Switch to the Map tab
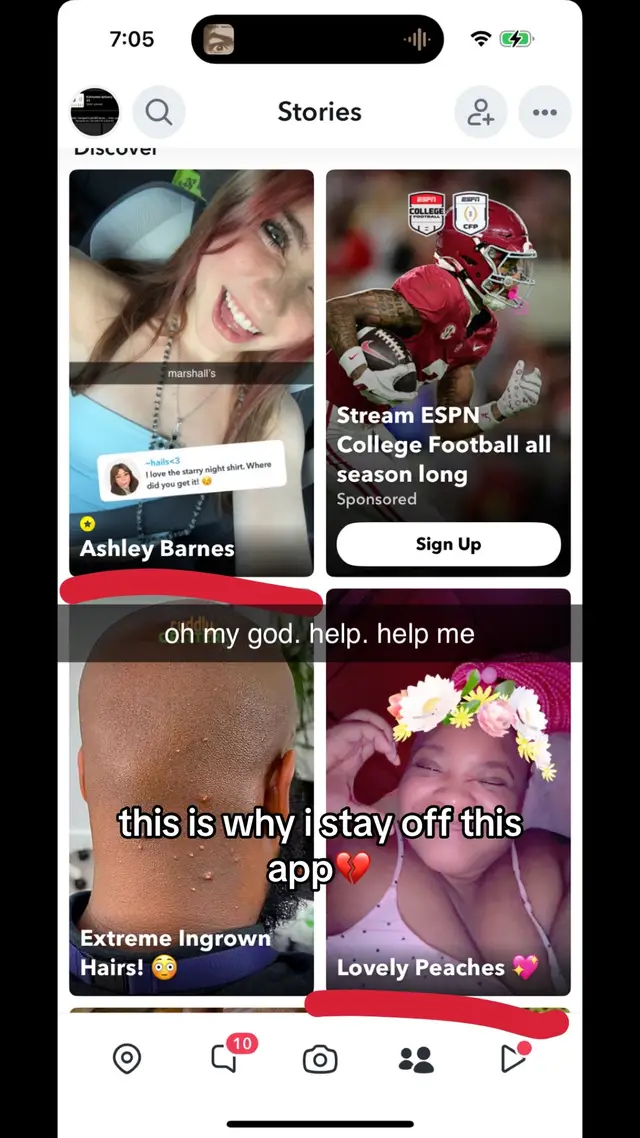This screenshot has height=1138, width=640. click(x=127, y=1059)
